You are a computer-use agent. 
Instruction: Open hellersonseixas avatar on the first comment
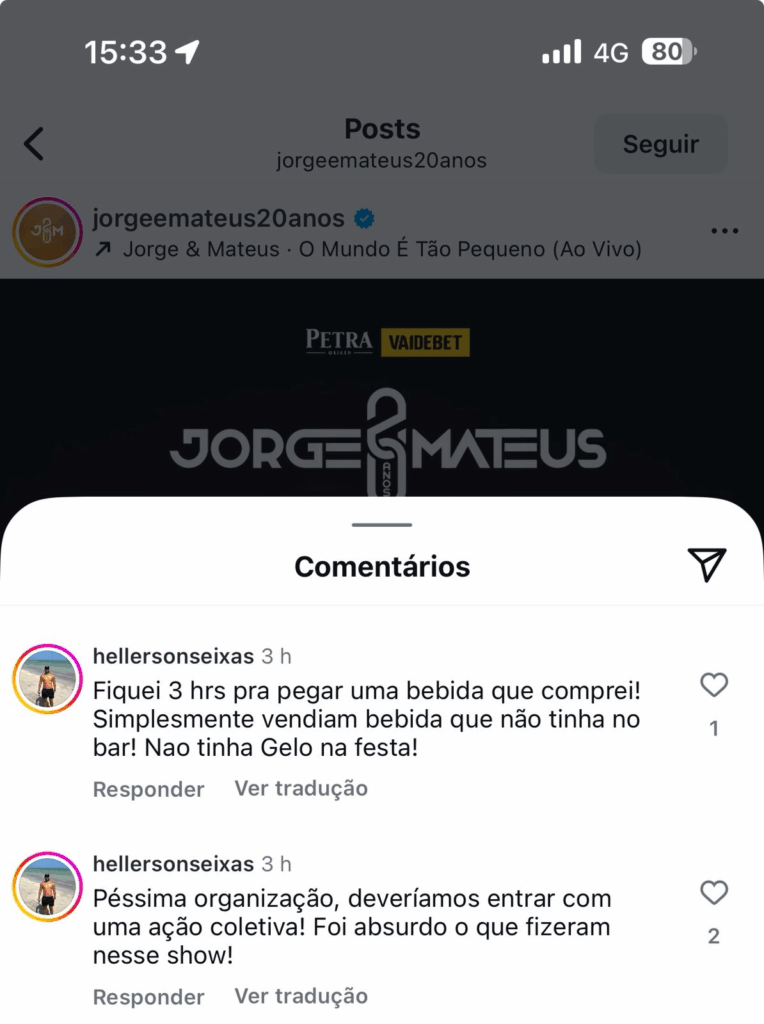click(x=47, y=679)
